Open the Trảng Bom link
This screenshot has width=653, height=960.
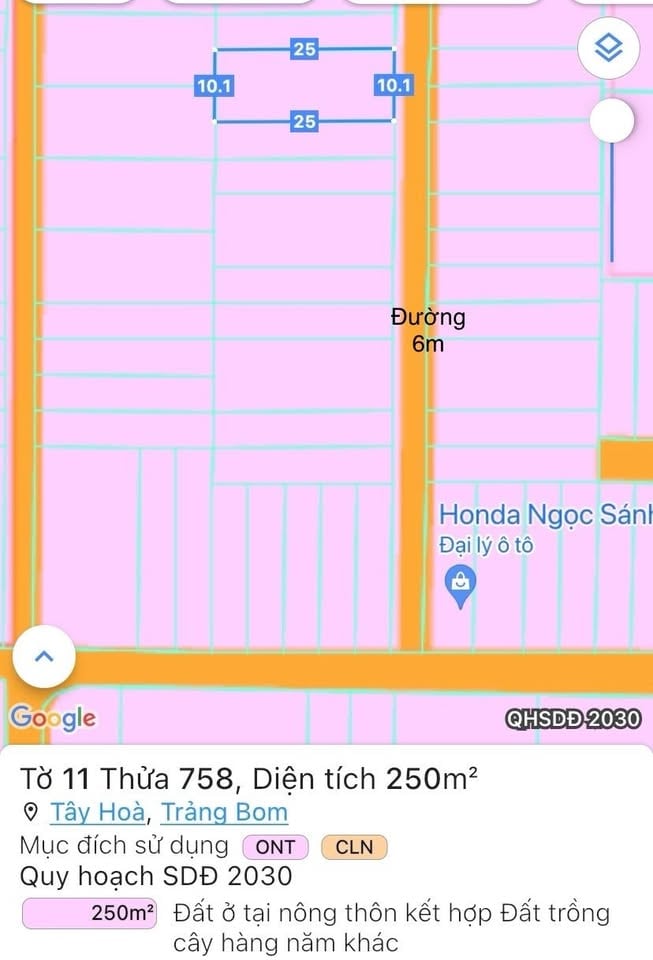(224, 812)
